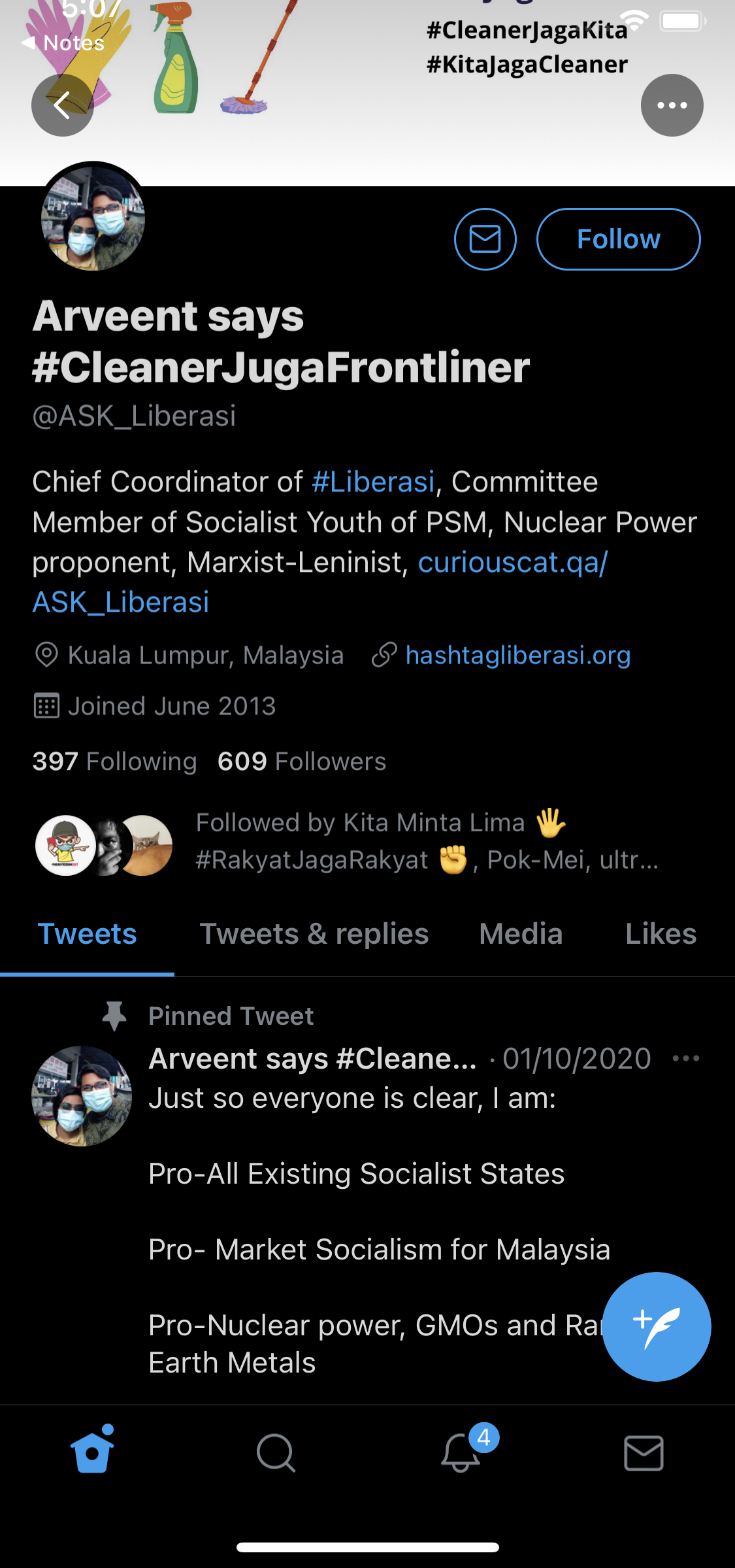
Task: Open Messages in the bottom bar
Action: point(644,1453)
